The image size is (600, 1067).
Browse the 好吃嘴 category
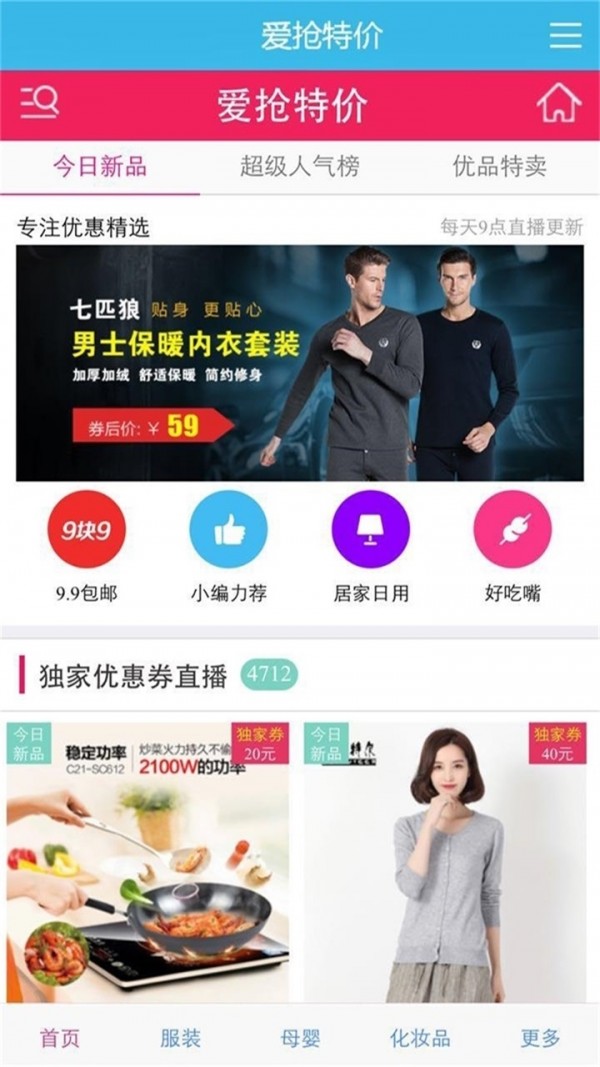coord(512,546)
